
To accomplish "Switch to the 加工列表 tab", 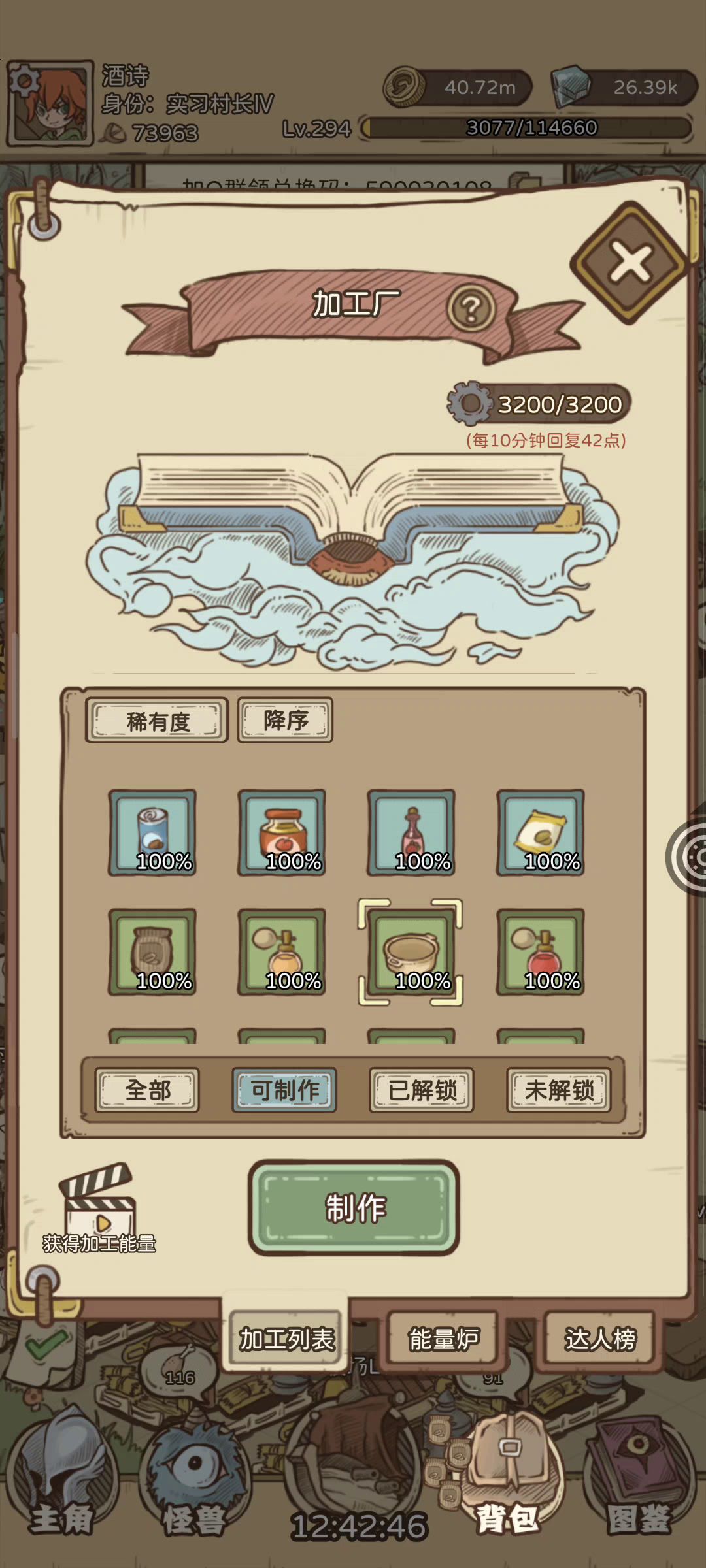I will point(286,1339).
